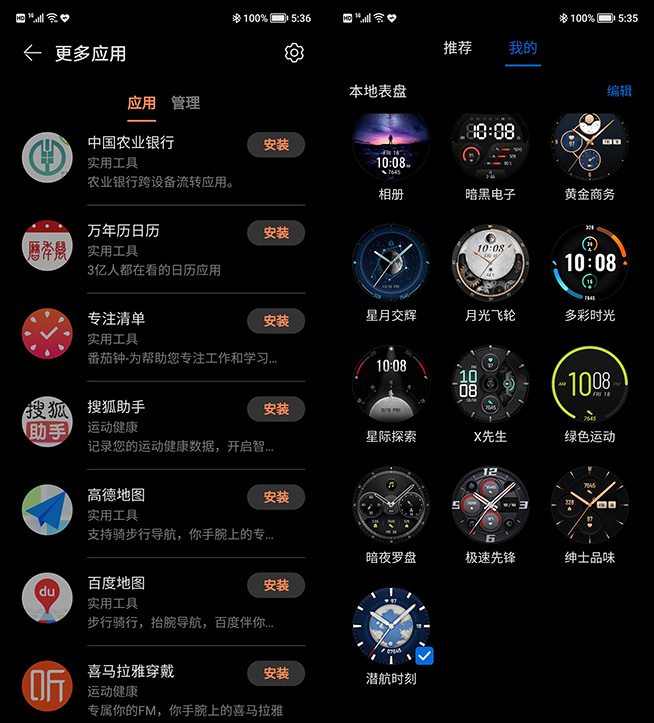Install 专注清单 app

276,321
